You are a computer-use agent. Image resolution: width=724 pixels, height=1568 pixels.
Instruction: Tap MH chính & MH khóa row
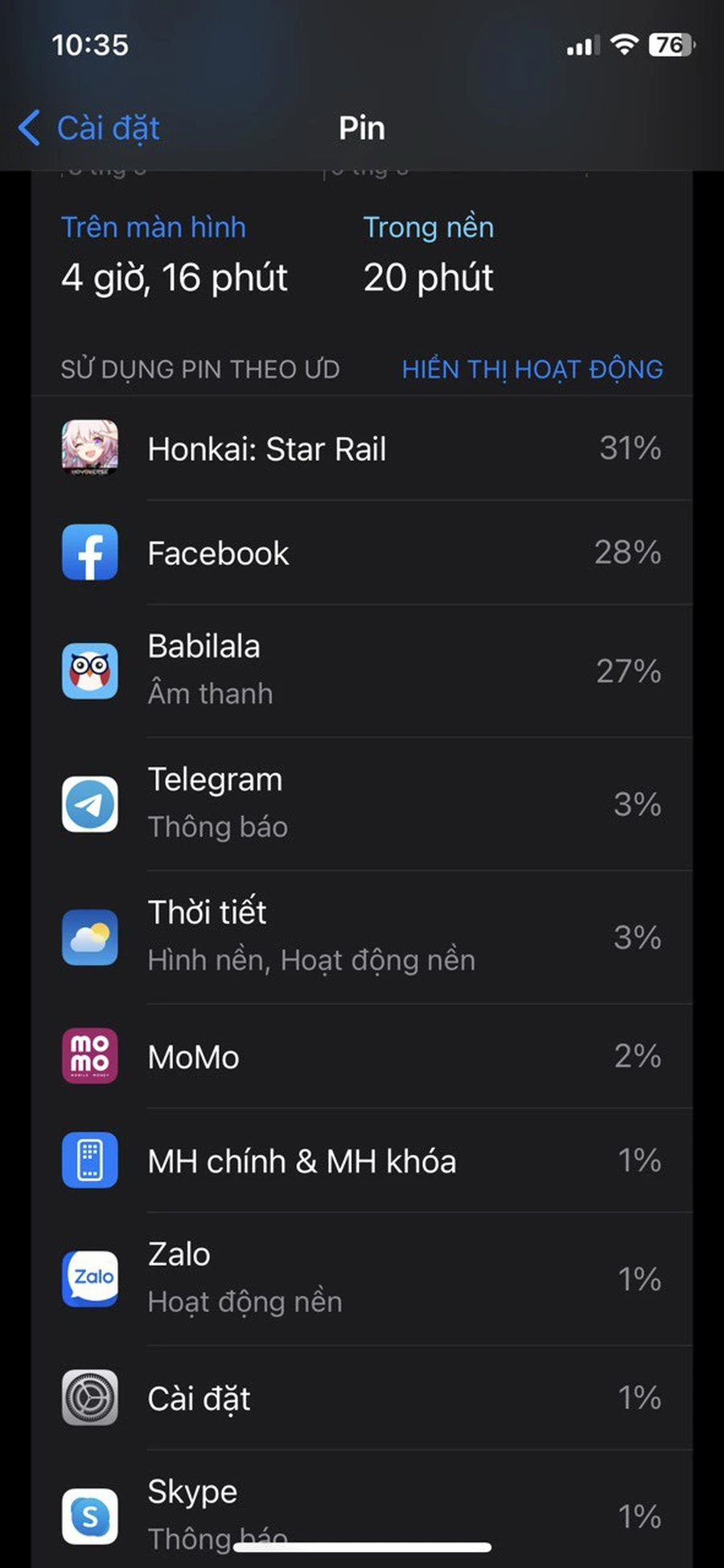362,1161
